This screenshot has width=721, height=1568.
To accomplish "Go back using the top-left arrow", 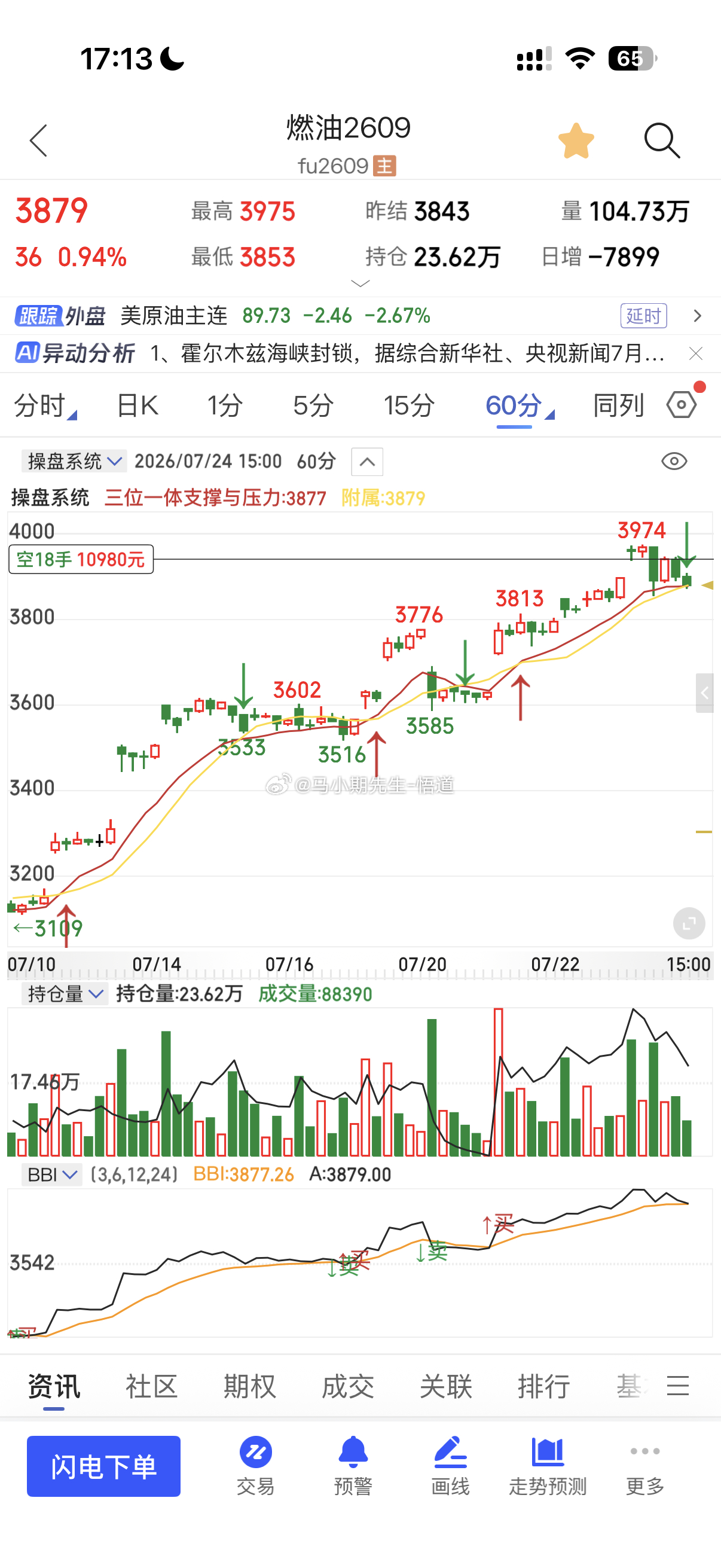I will click(x=38, y=141).
